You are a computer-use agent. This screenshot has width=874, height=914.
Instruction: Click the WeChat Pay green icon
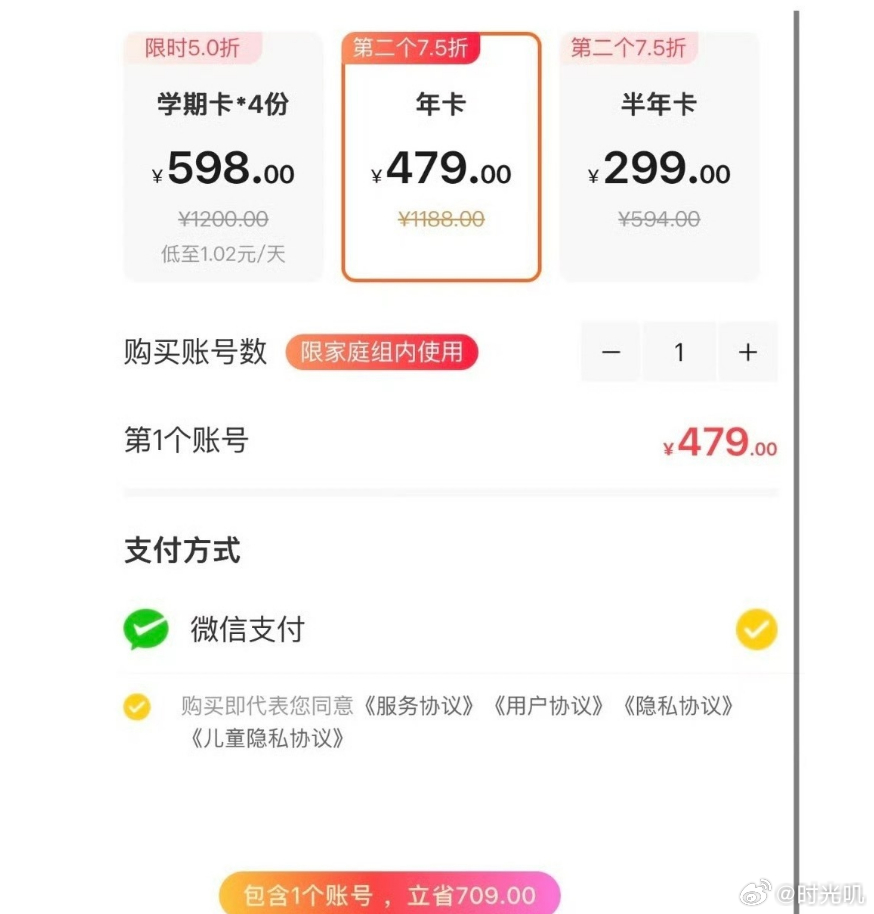144,630
